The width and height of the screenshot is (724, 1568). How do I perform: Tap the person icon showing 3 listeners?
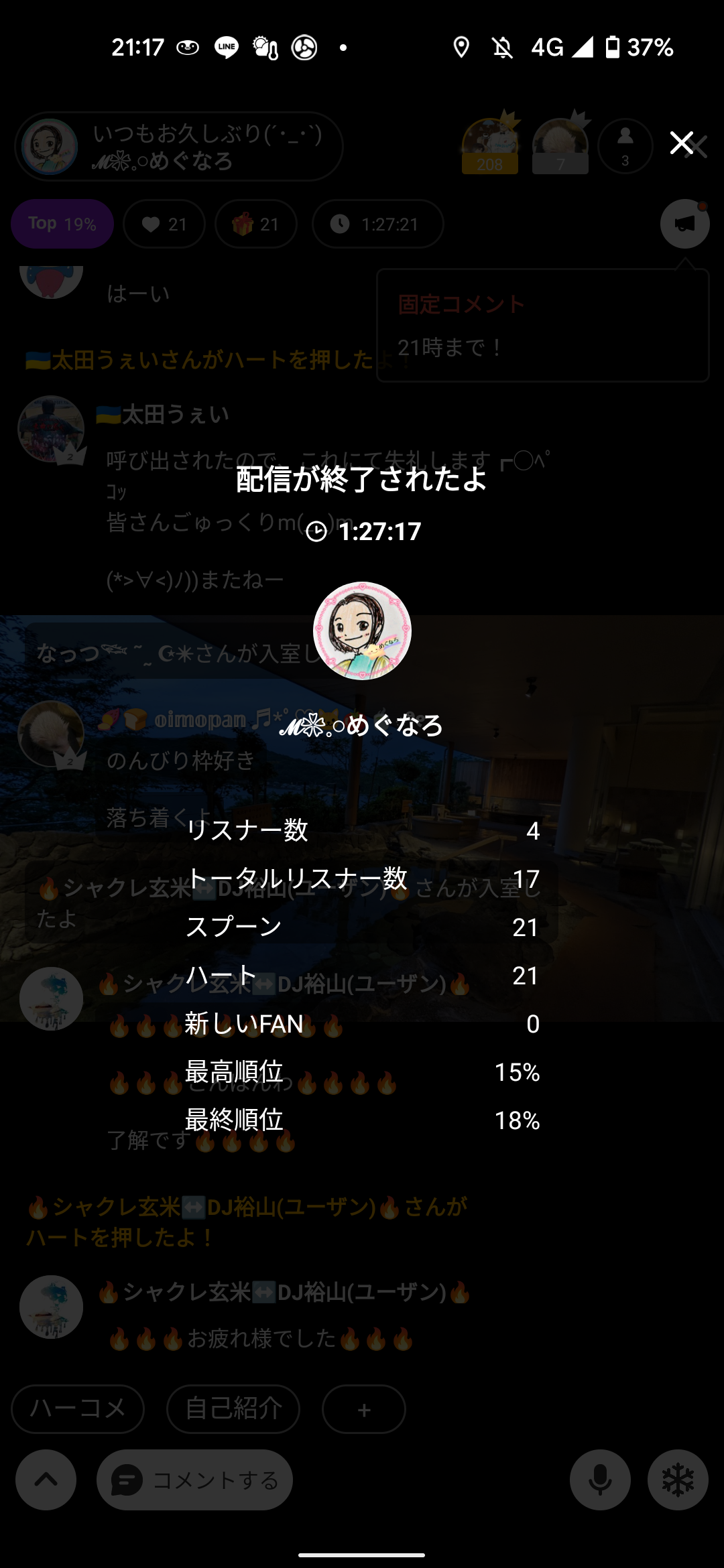624,146
